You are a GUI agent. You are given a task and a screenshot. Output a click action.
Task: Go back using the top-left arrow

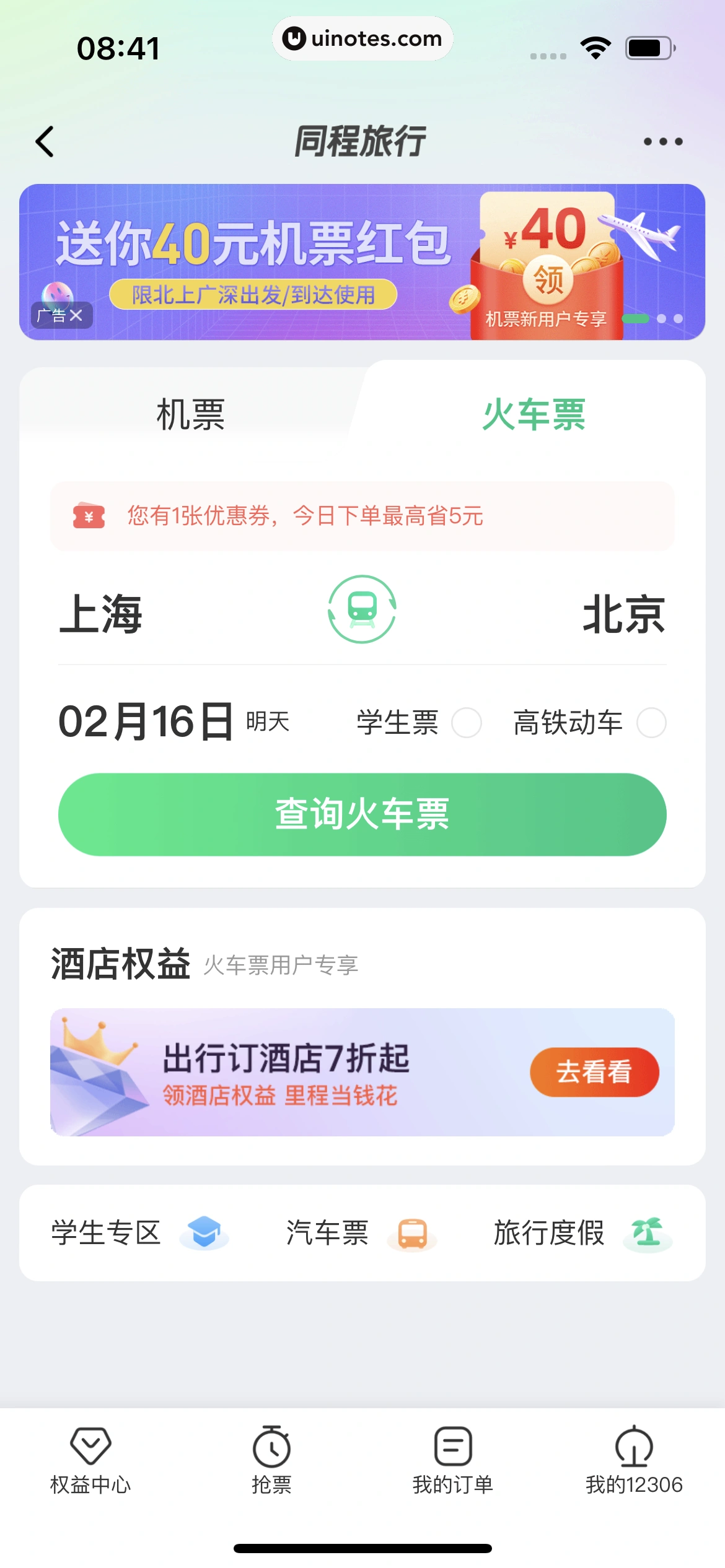45,142
